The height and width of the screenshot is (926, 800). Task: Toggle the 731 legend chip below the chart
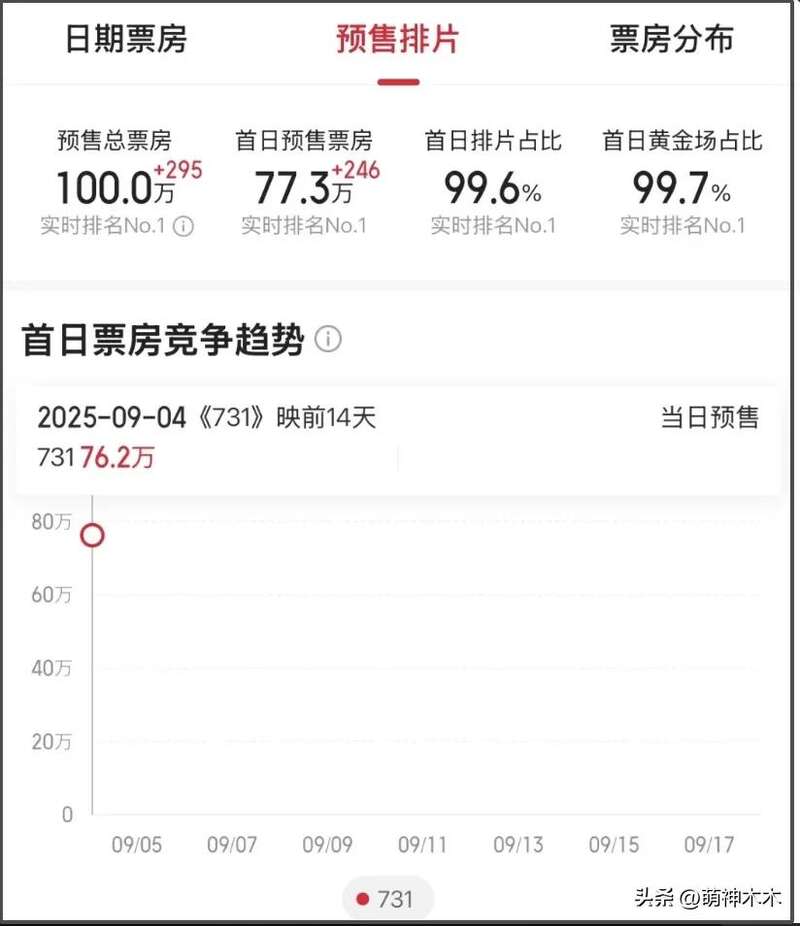(x=387, y=898)
